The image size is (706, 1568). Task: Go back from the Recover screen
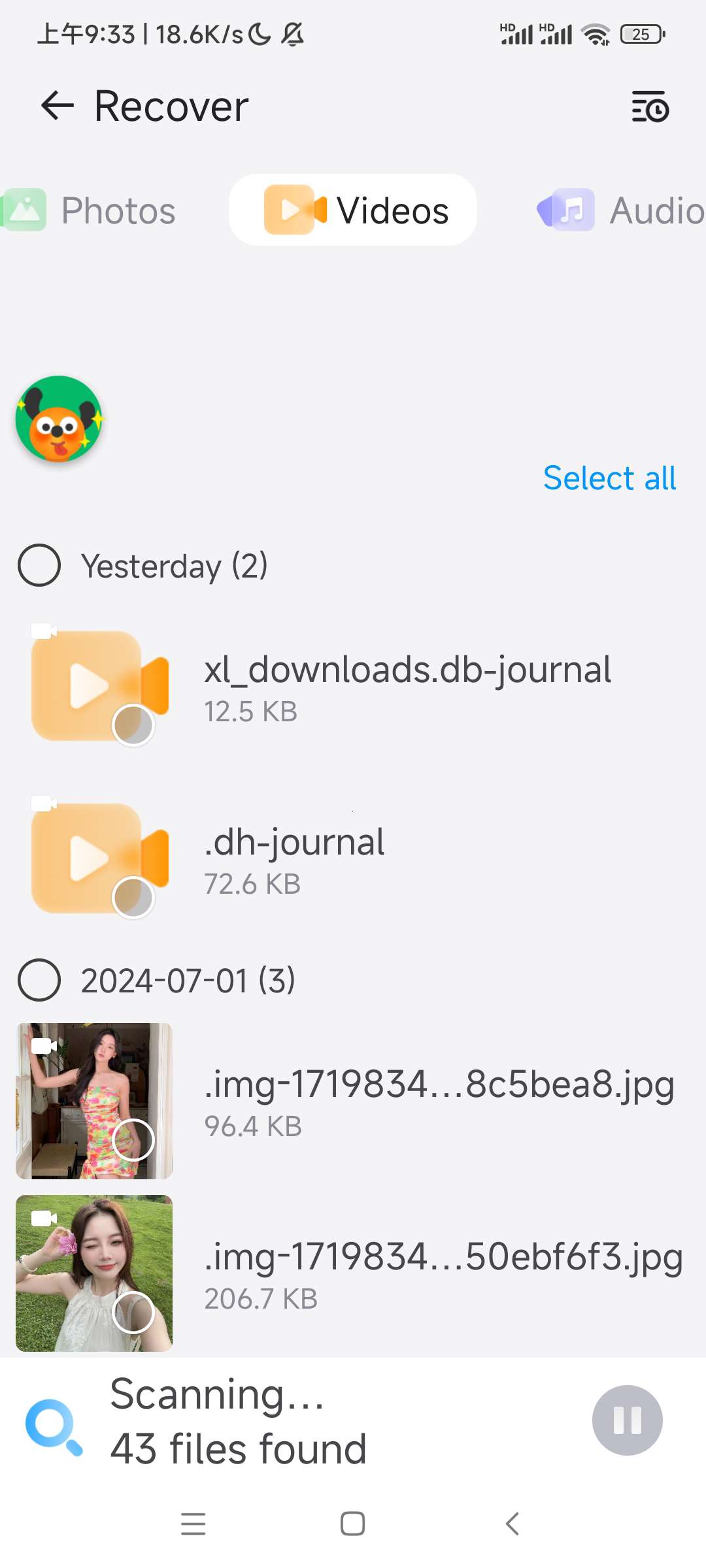point(58,106)
